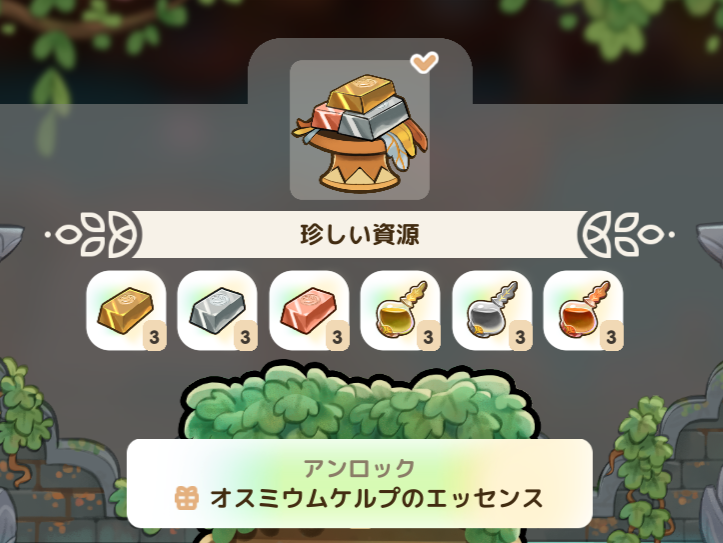Select the yellow potion flask item

400,310
